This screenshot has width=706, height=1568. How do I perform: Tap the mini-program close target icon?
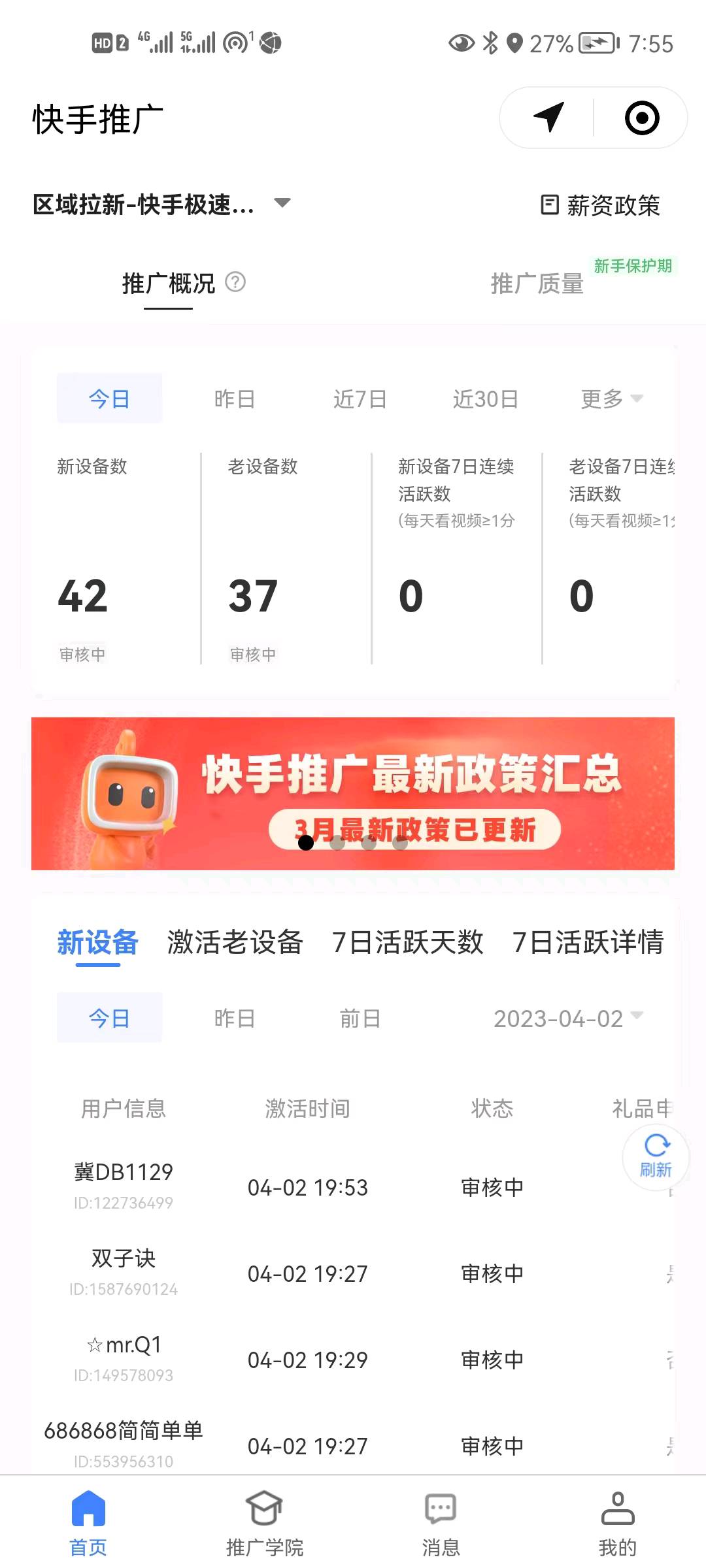click(642, 118)
